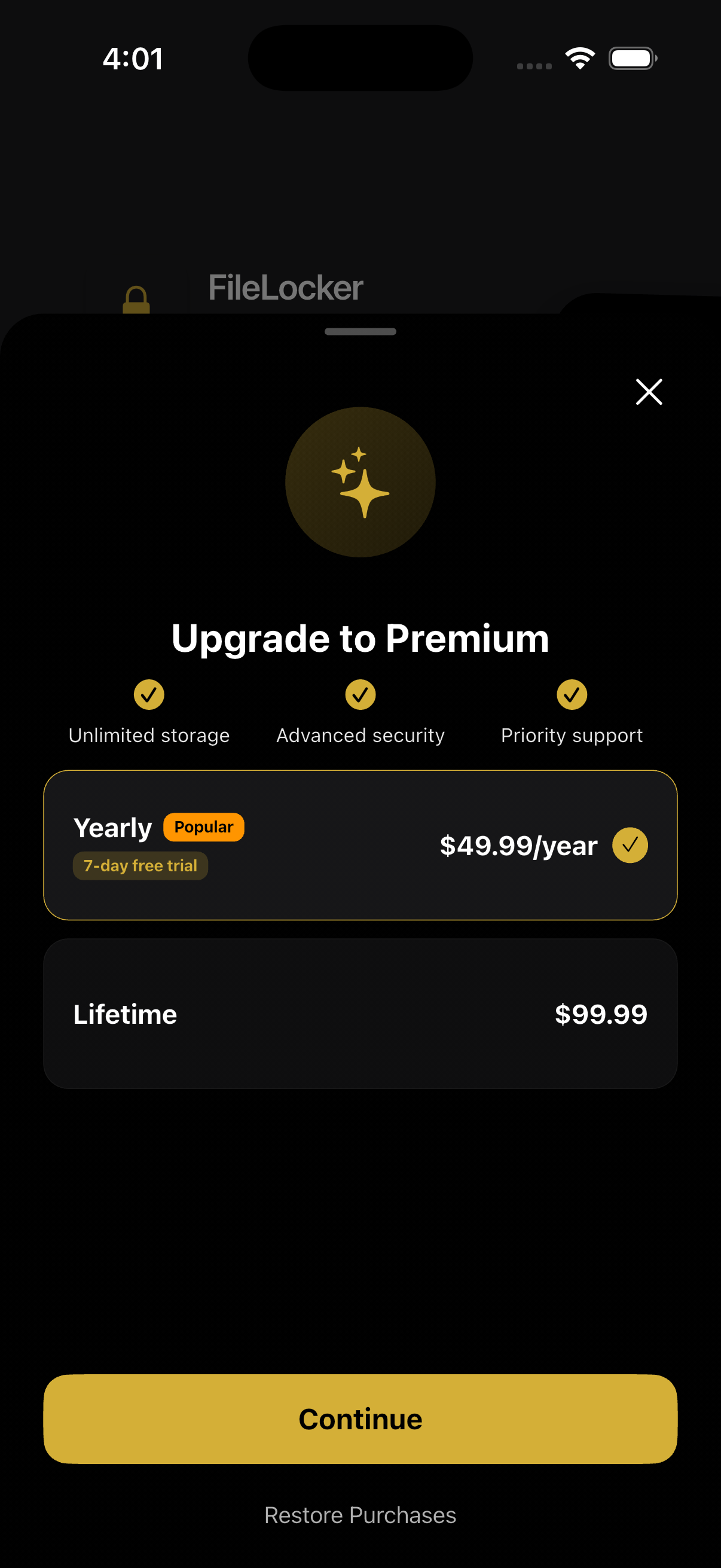
Task: Tap the 7-day free trial badge
Action: (x=140, y=865)
